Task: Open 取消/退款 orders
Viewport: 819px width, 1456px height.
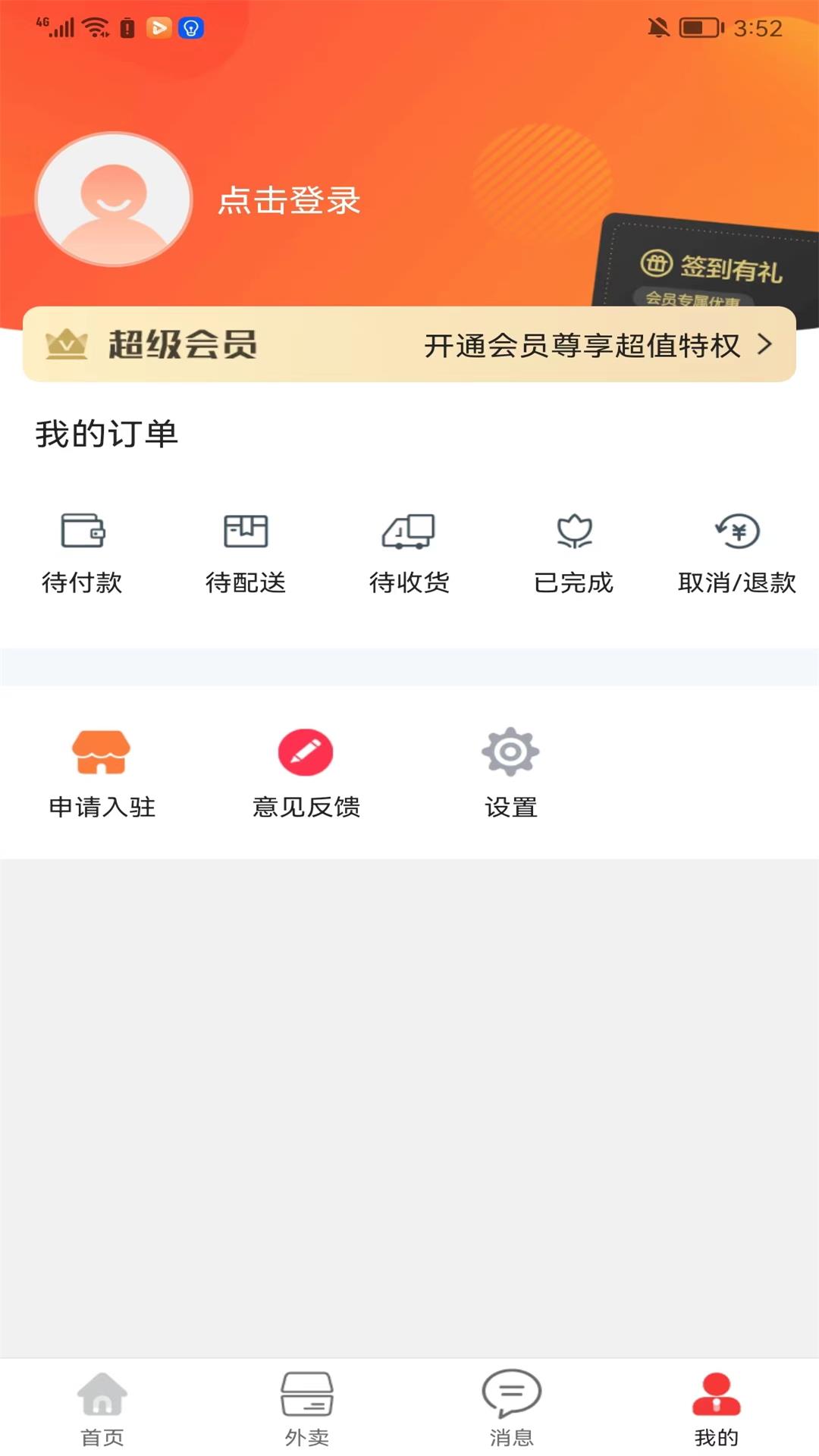Action: click(737, 553)
